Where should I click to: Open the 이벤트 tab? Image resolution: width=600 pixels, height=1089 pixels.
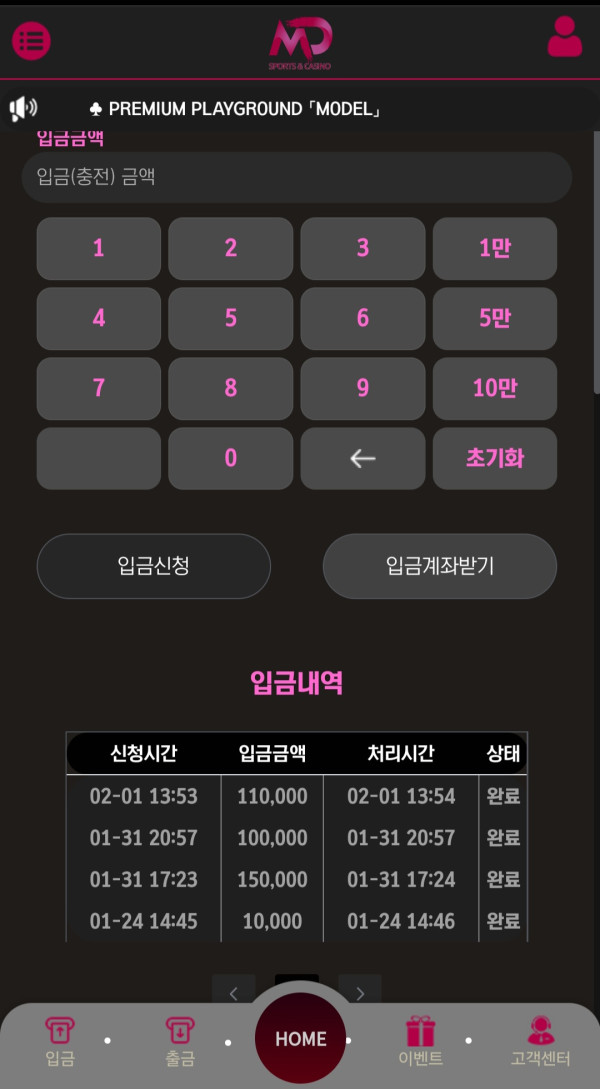coord(421,1040)
